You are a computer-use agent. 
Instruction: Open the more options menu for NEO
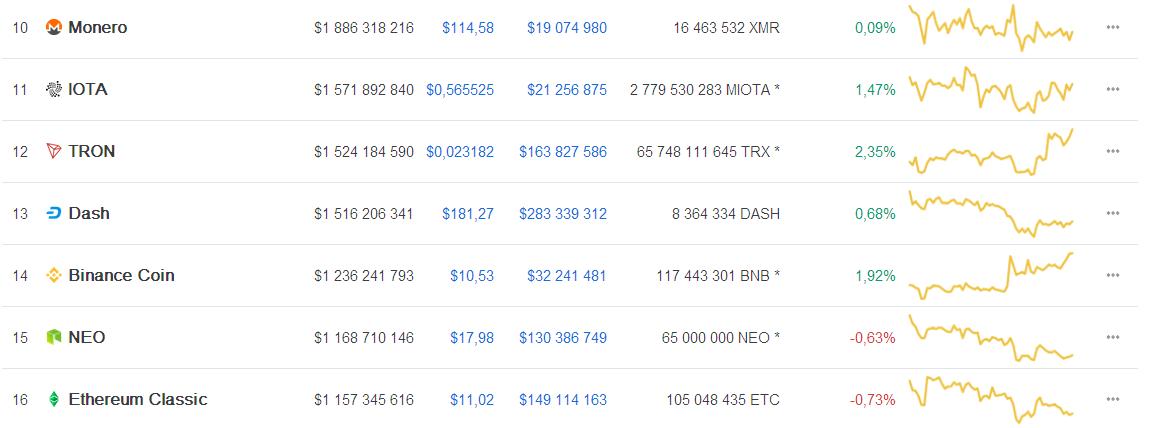tap(1112, 338)
